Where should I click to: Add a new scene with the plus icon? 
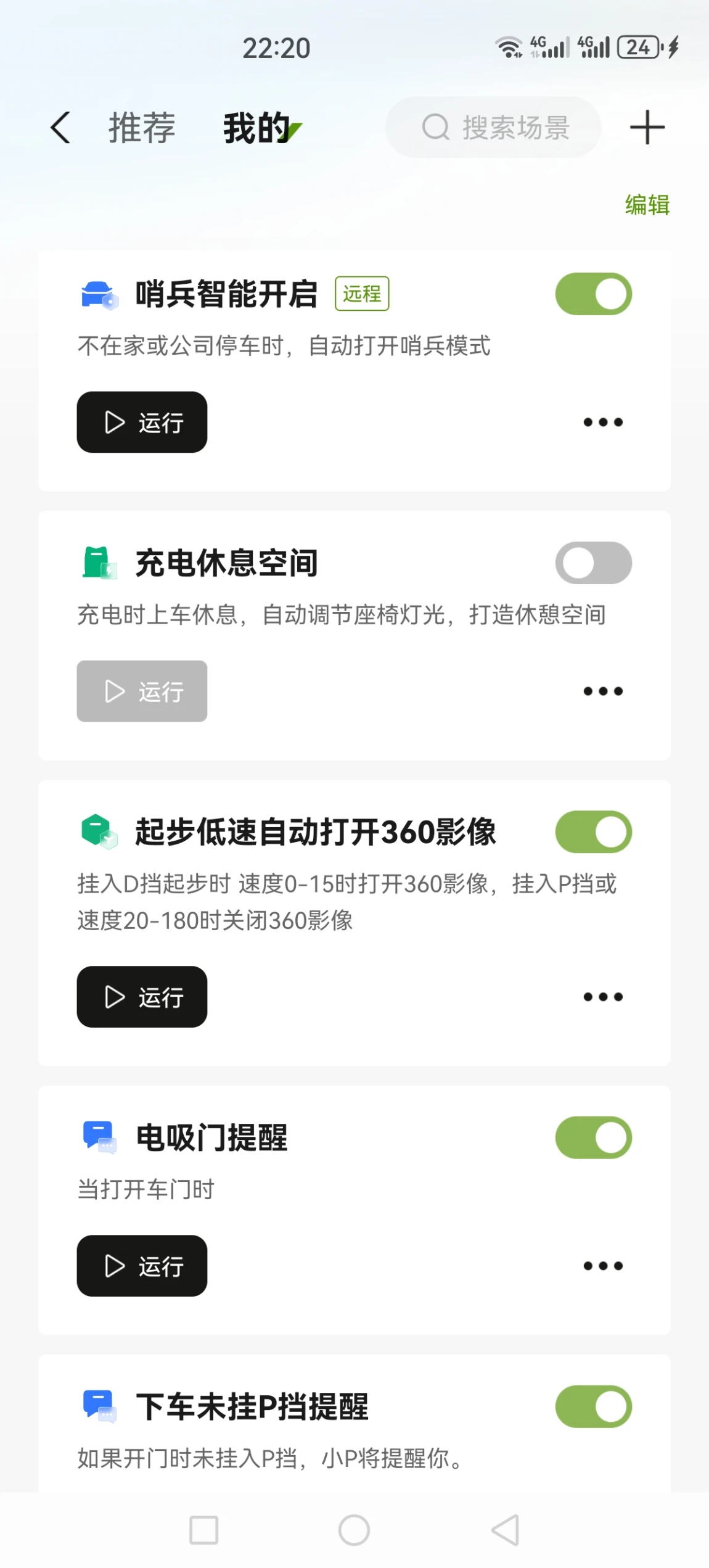[x=647, y=128]
